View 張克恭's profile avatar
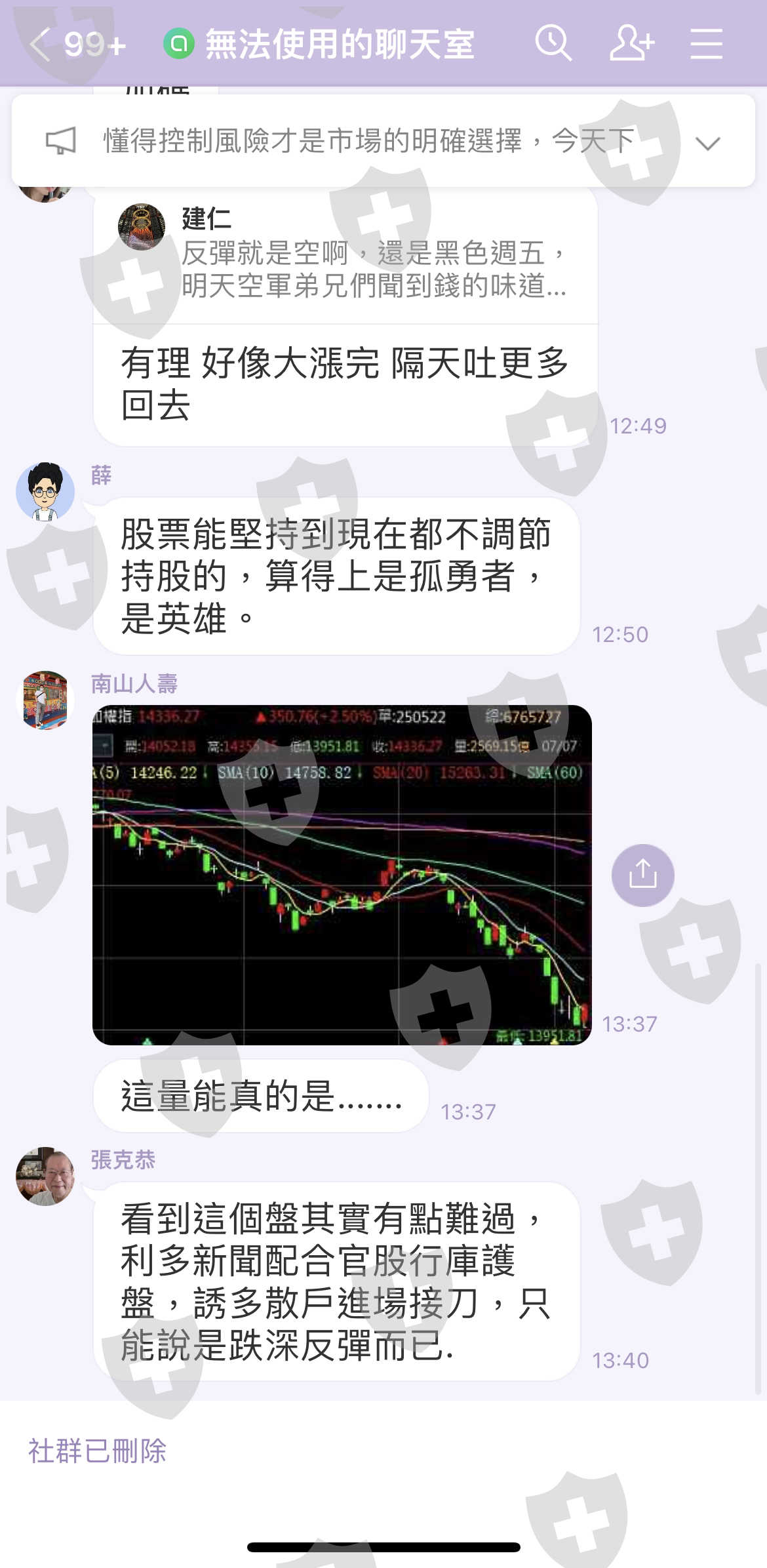 45,1176
